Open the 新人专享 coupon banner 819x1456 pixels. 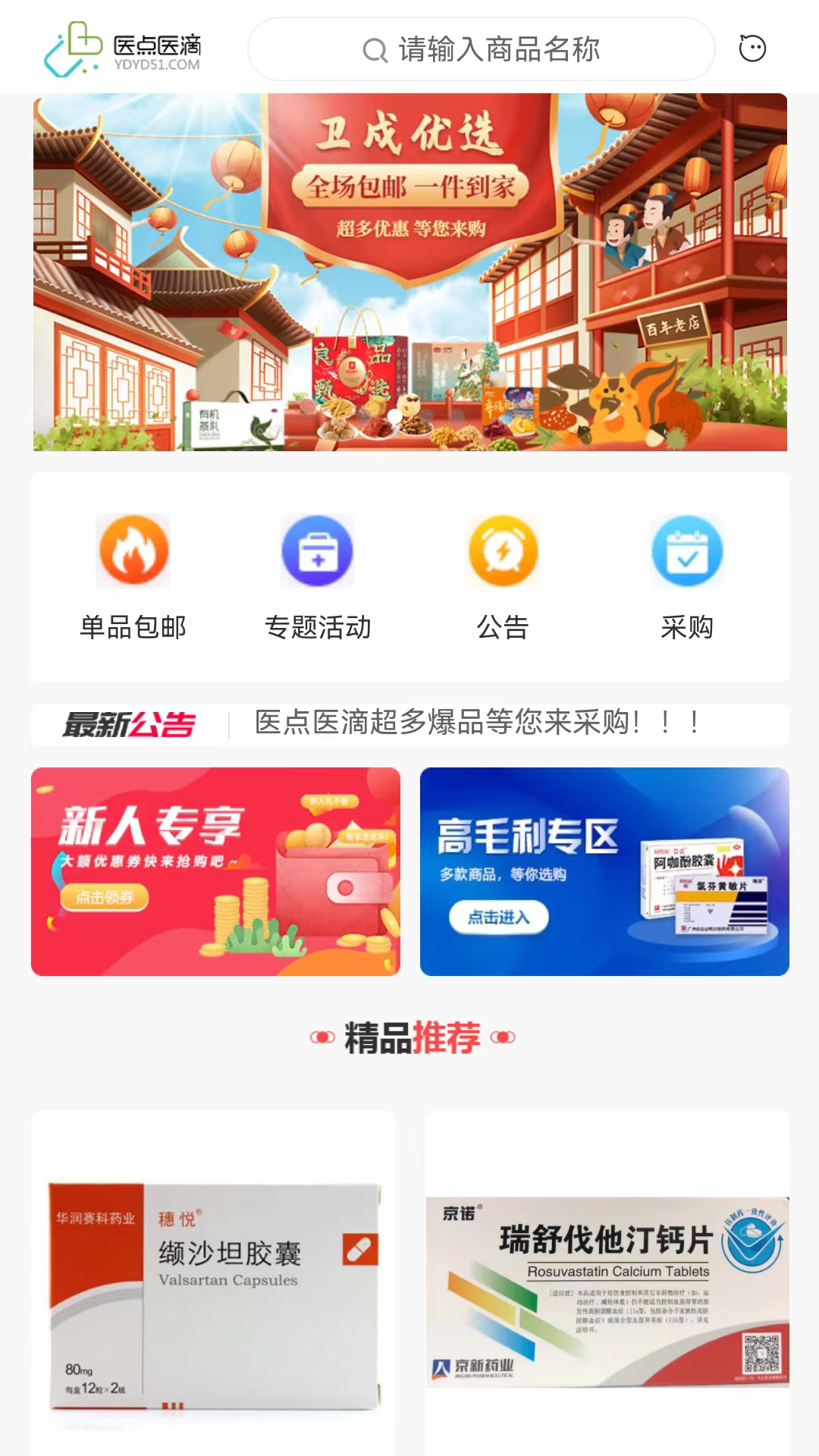pyautogui.click(x=215, y=871)
